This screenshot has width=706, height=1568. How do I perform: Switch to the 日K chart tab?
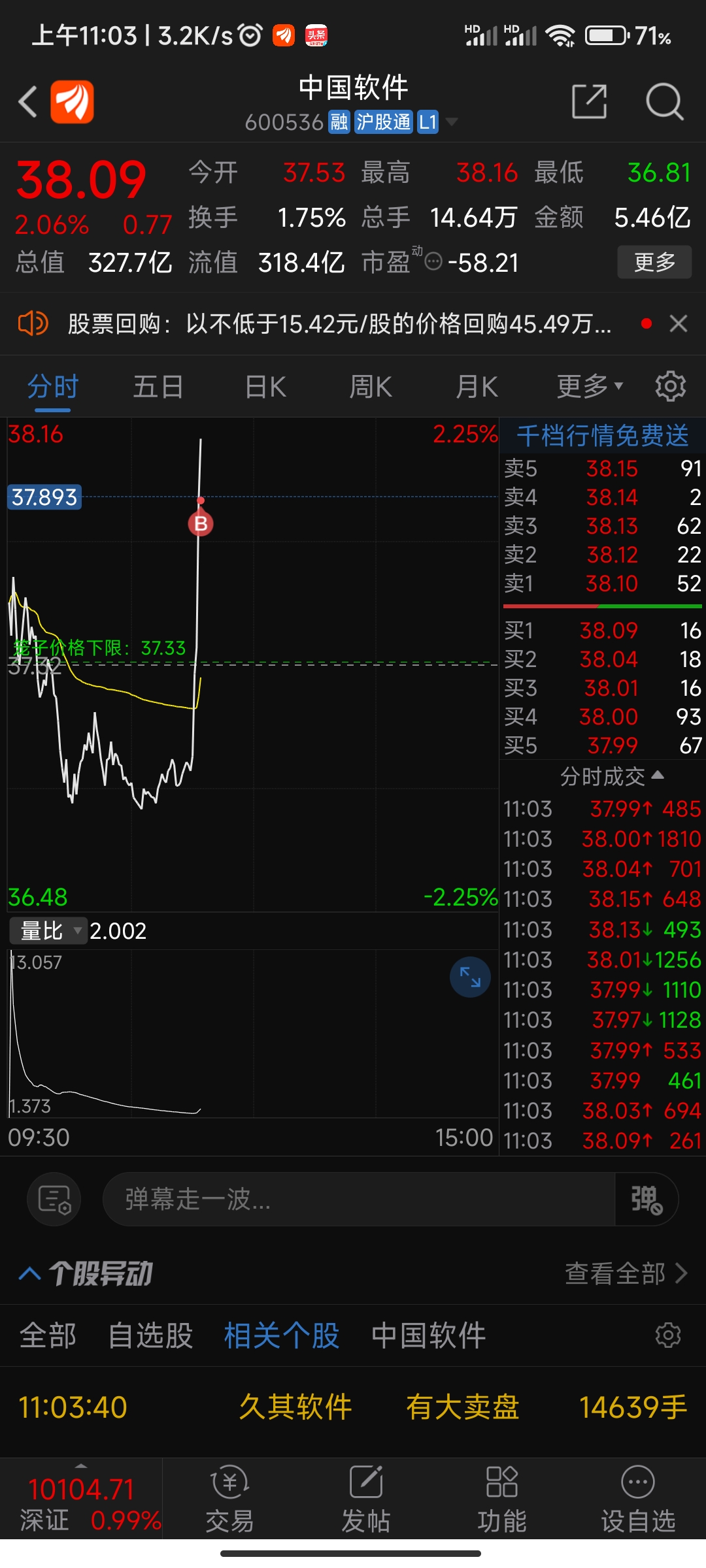coord(265,387)
